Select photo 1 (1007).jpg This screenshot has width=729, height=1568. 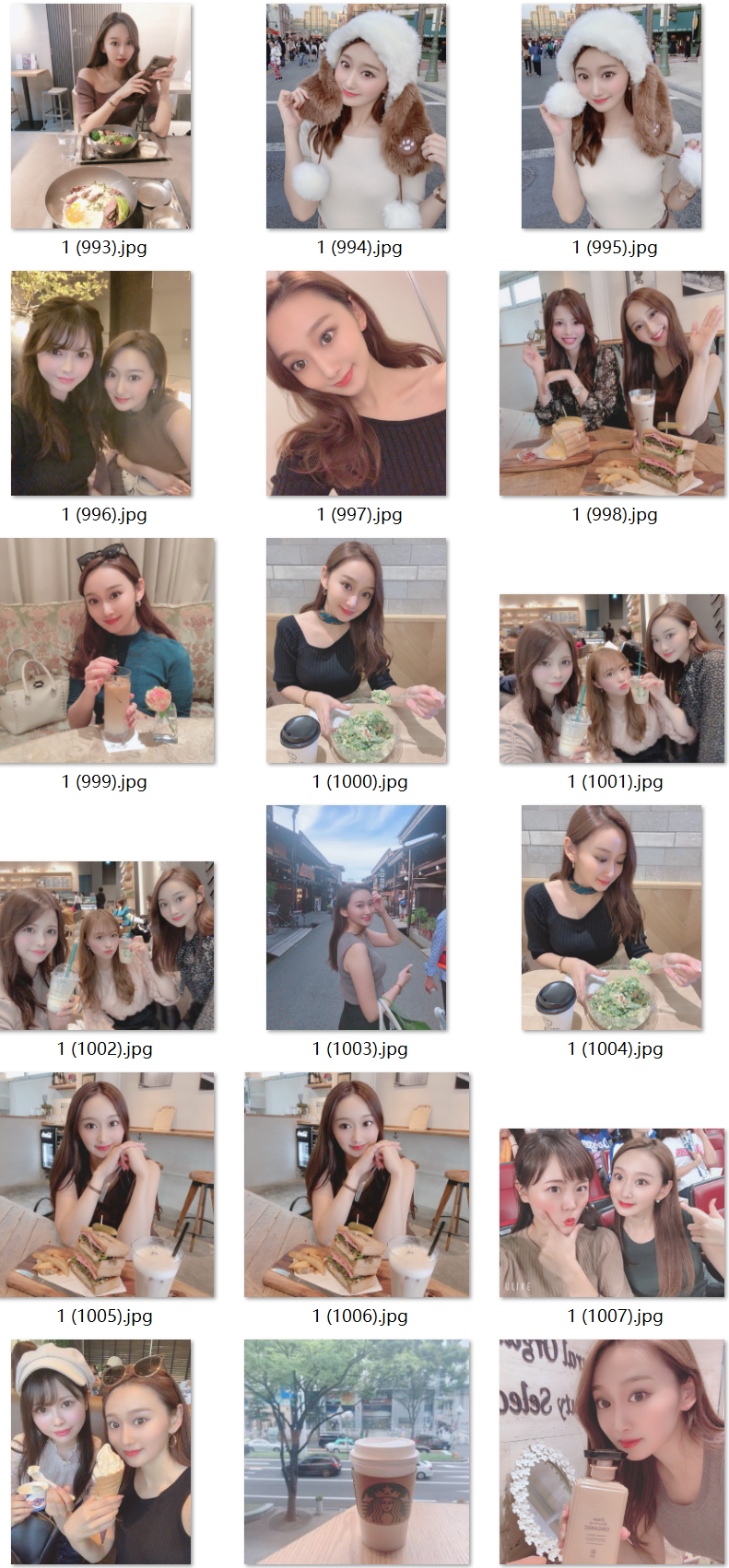coord(612,1213)
